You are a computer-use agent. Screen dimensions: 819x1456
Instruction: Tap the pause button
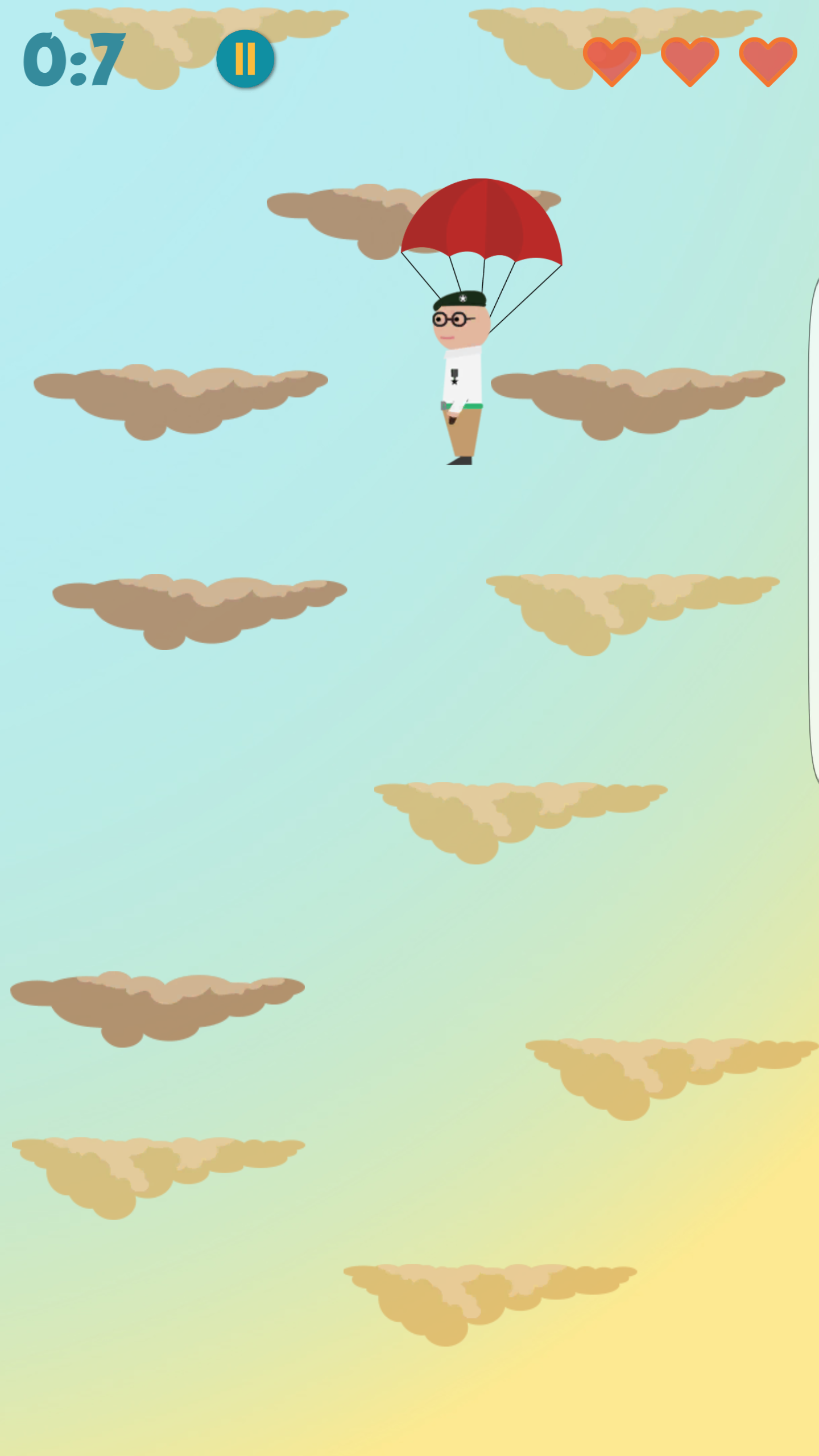tap(245, 59)
